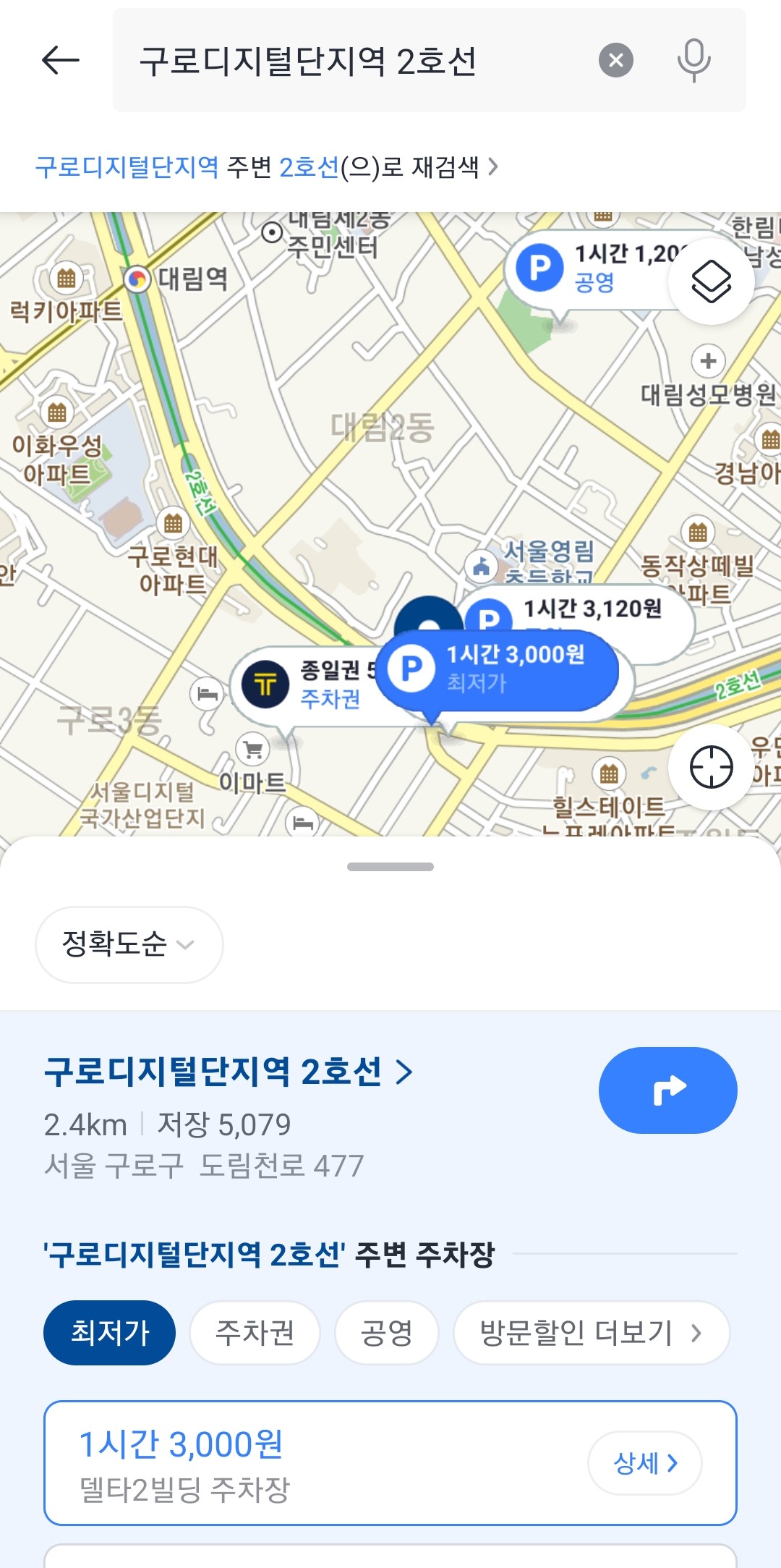Clear the search field with the x button
781x1568 pixels.
[x=615, y=61]
